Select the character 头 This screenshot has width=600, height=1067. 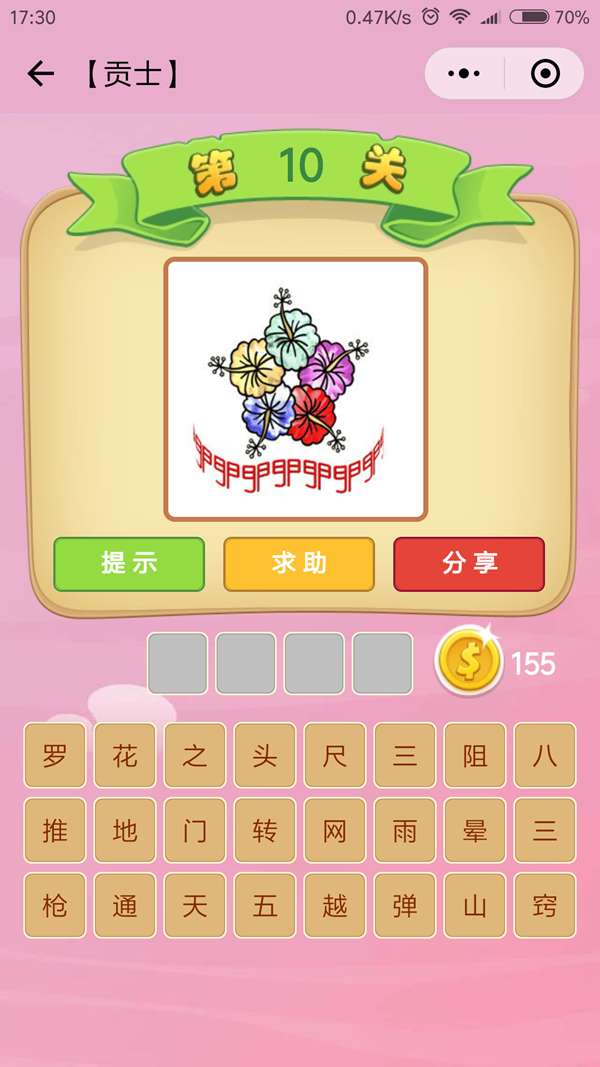265,755
